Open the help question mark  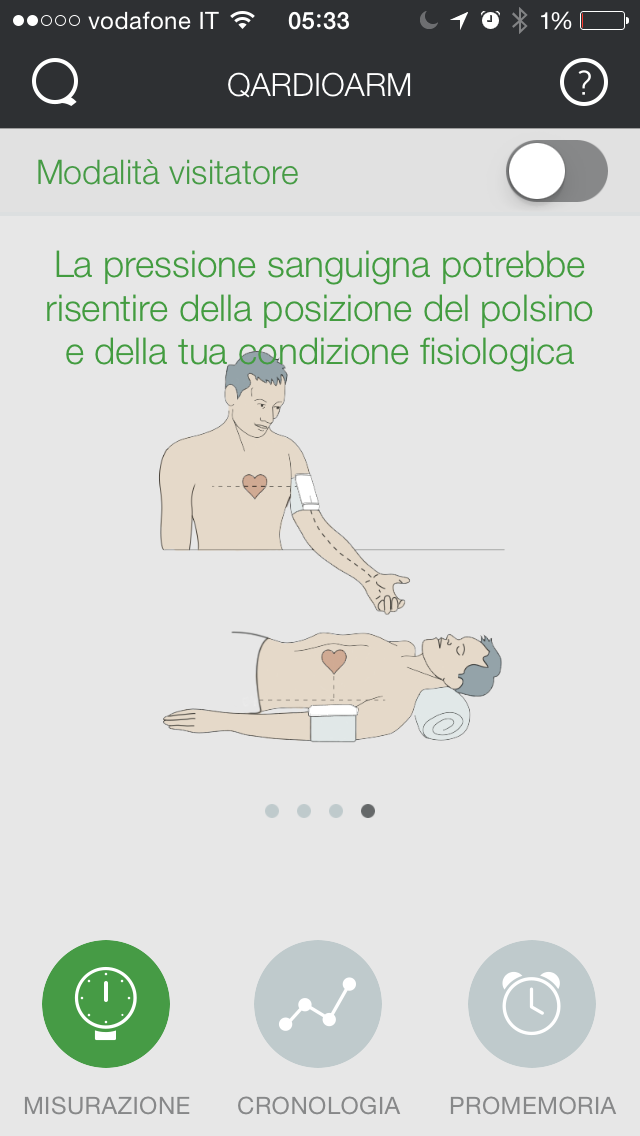[x=583, y=84]
